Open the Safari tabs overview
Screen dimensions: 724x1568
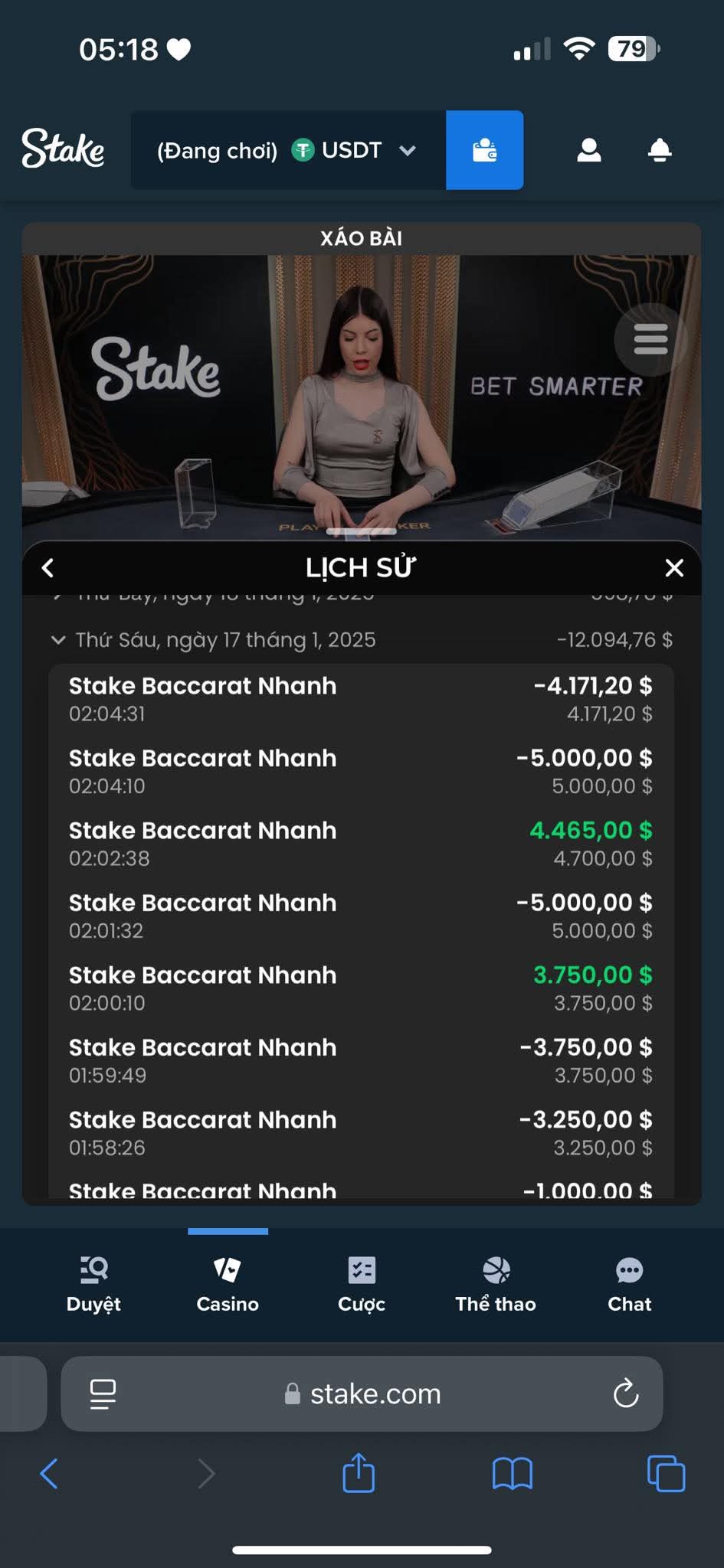(666, 1473)
